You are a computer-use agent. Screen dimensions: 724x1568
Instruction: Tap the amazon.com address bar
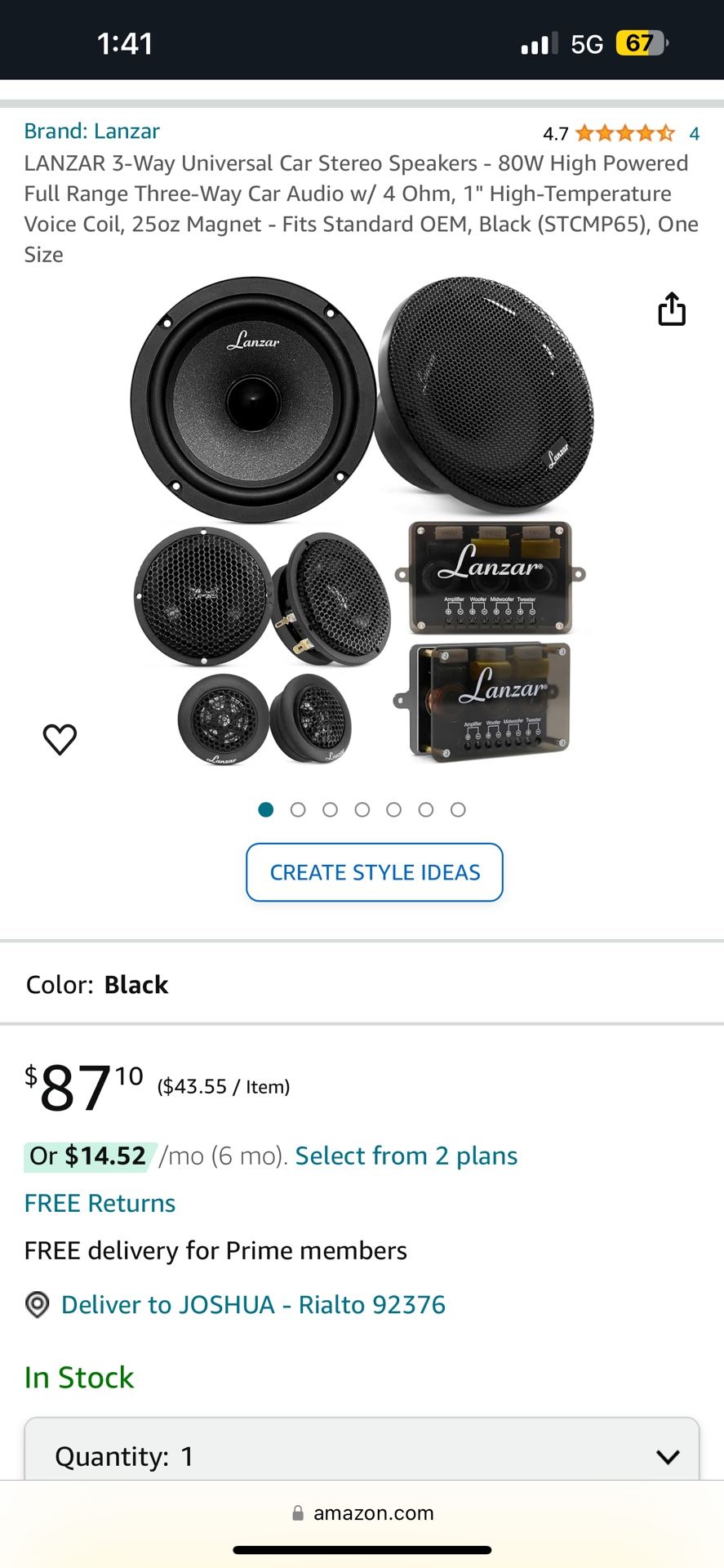coord(362,1512)
